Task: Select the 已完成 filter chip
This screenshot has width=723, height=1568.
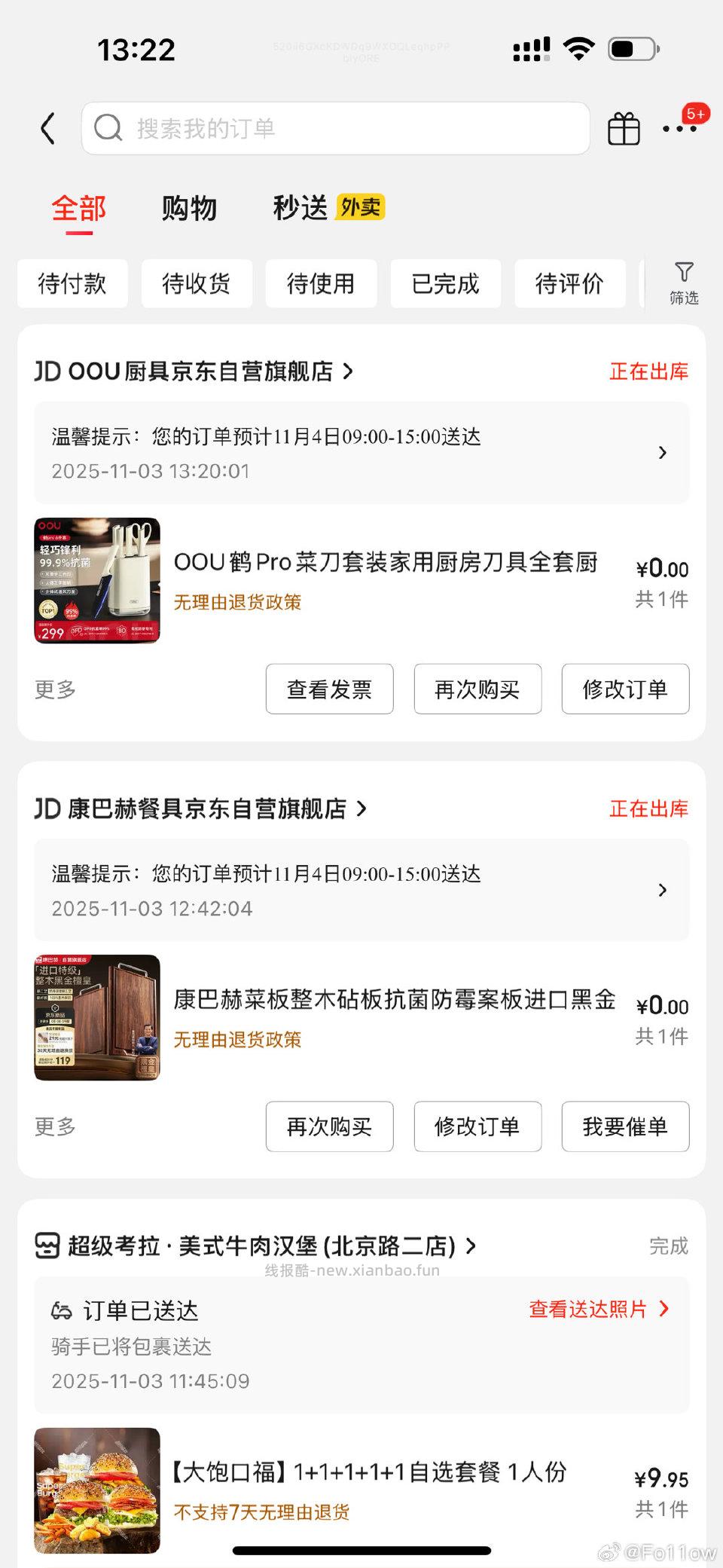Action: click(445, 284)
